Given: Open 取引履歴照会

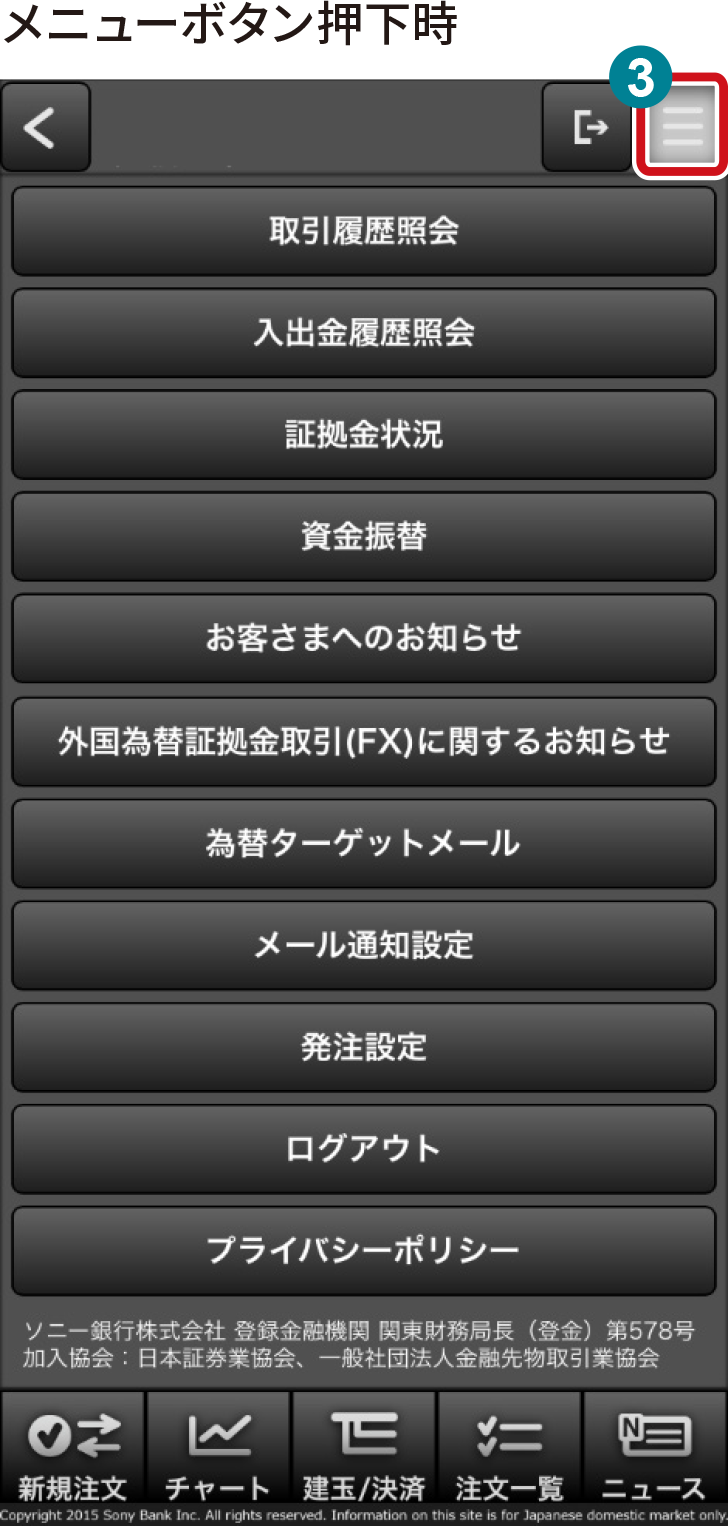Looking at the screenshot, I should pyautogui.click(x=364, y=231).
